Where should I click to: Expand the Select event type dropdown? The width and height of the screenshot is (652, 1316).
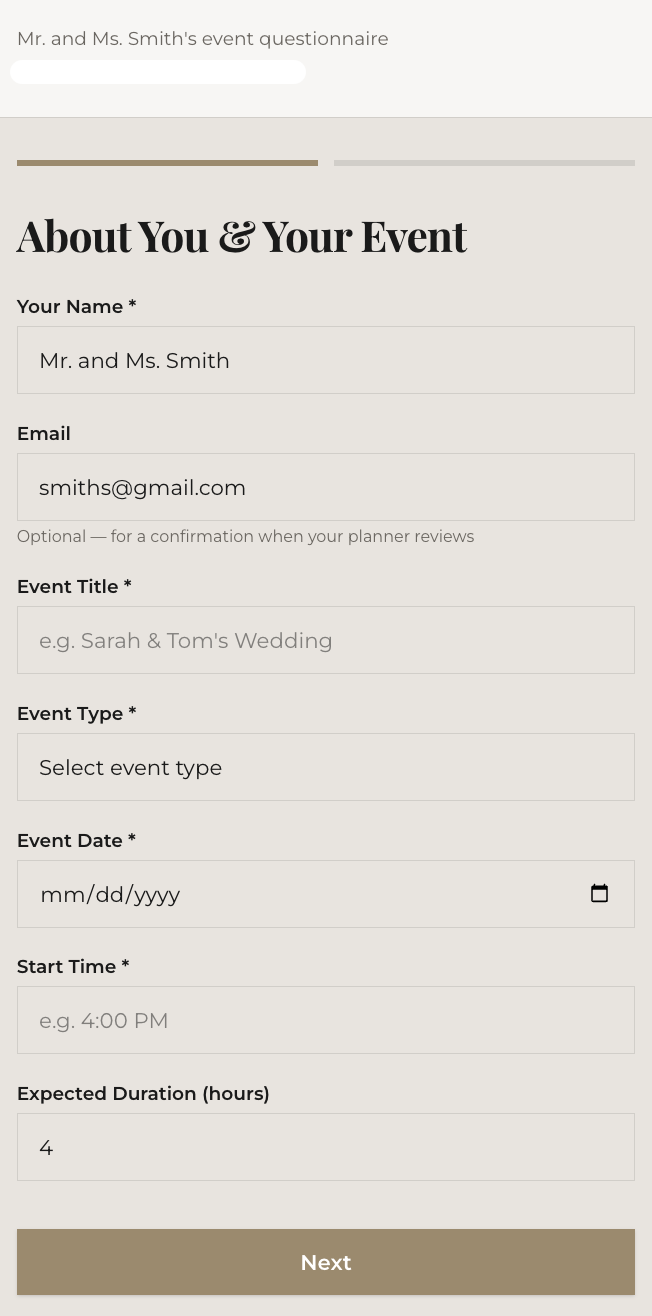(325, 767)
